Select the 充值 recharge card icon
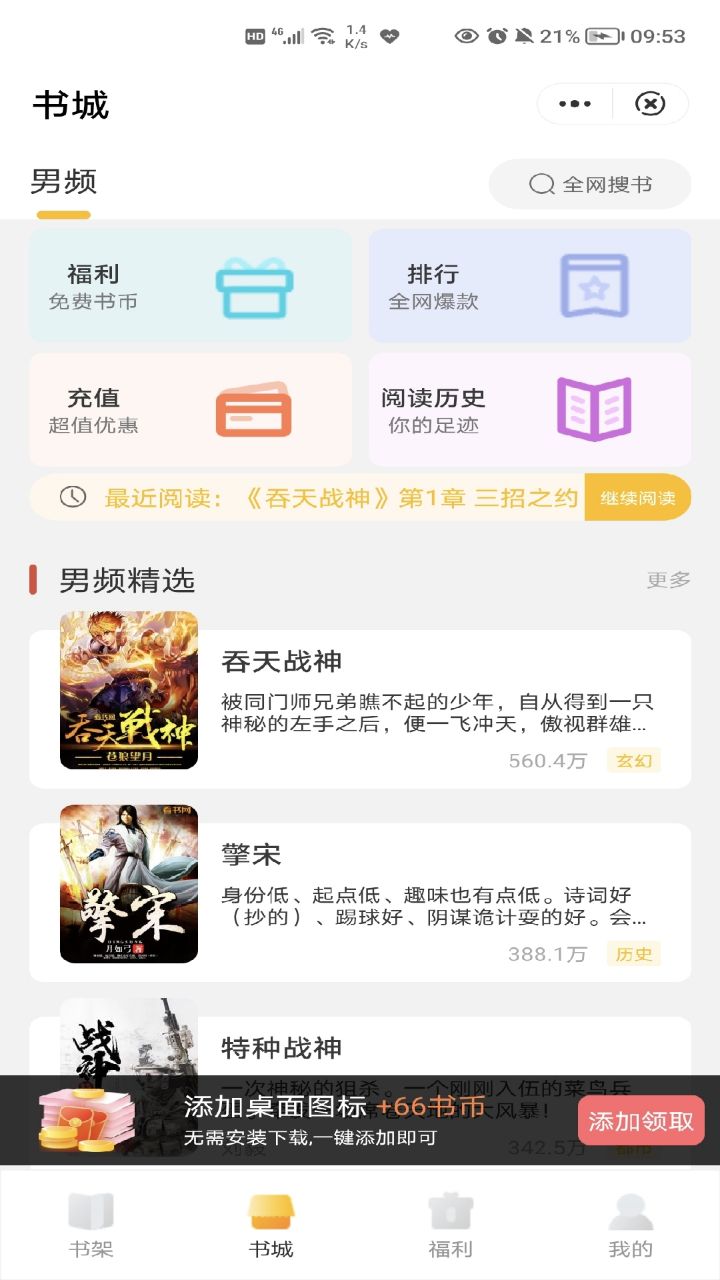Image resolution: width=720 pixels, height=1280 pixels. [x=253, y=412]
